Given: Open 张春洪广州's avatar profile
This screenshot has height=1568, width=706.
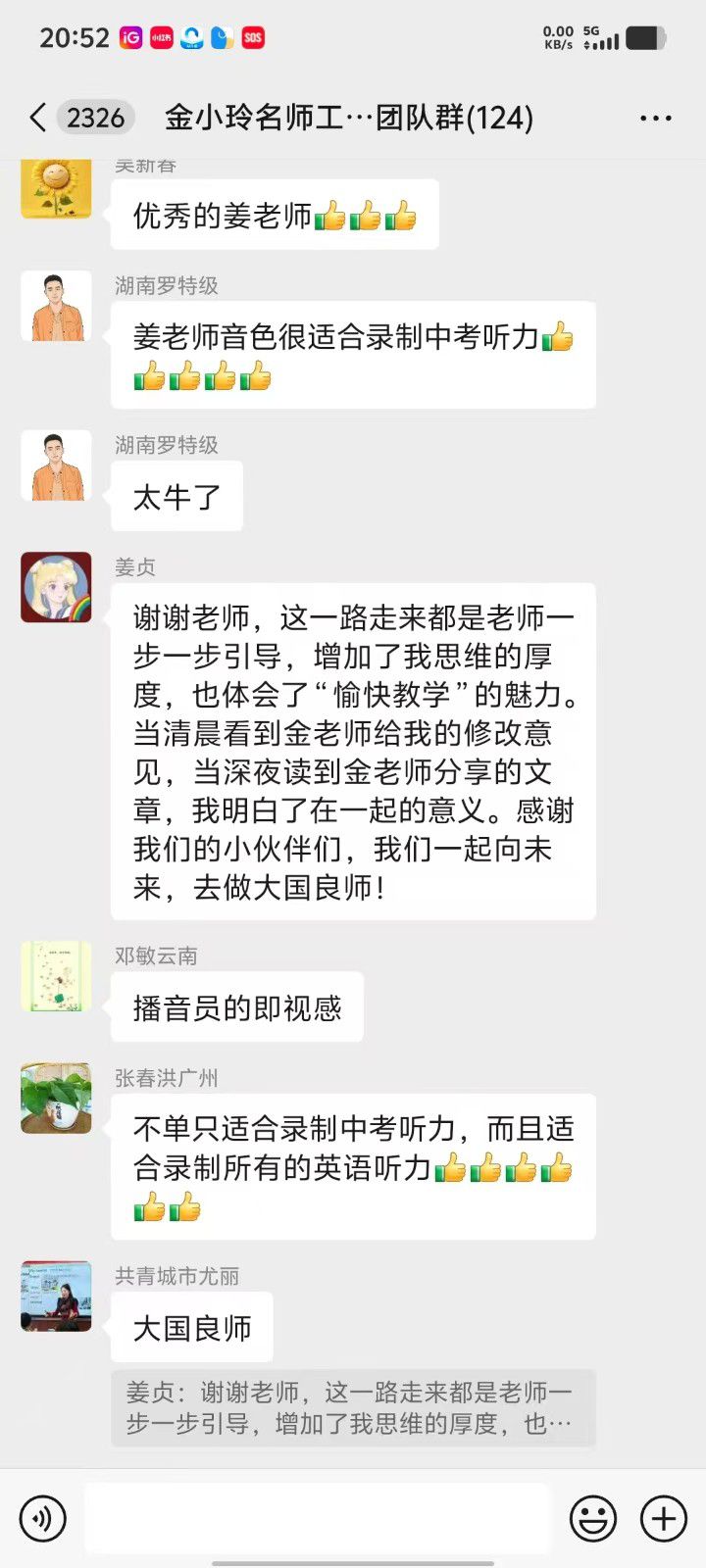Looking at the screenshot, I should point(57,1099).
